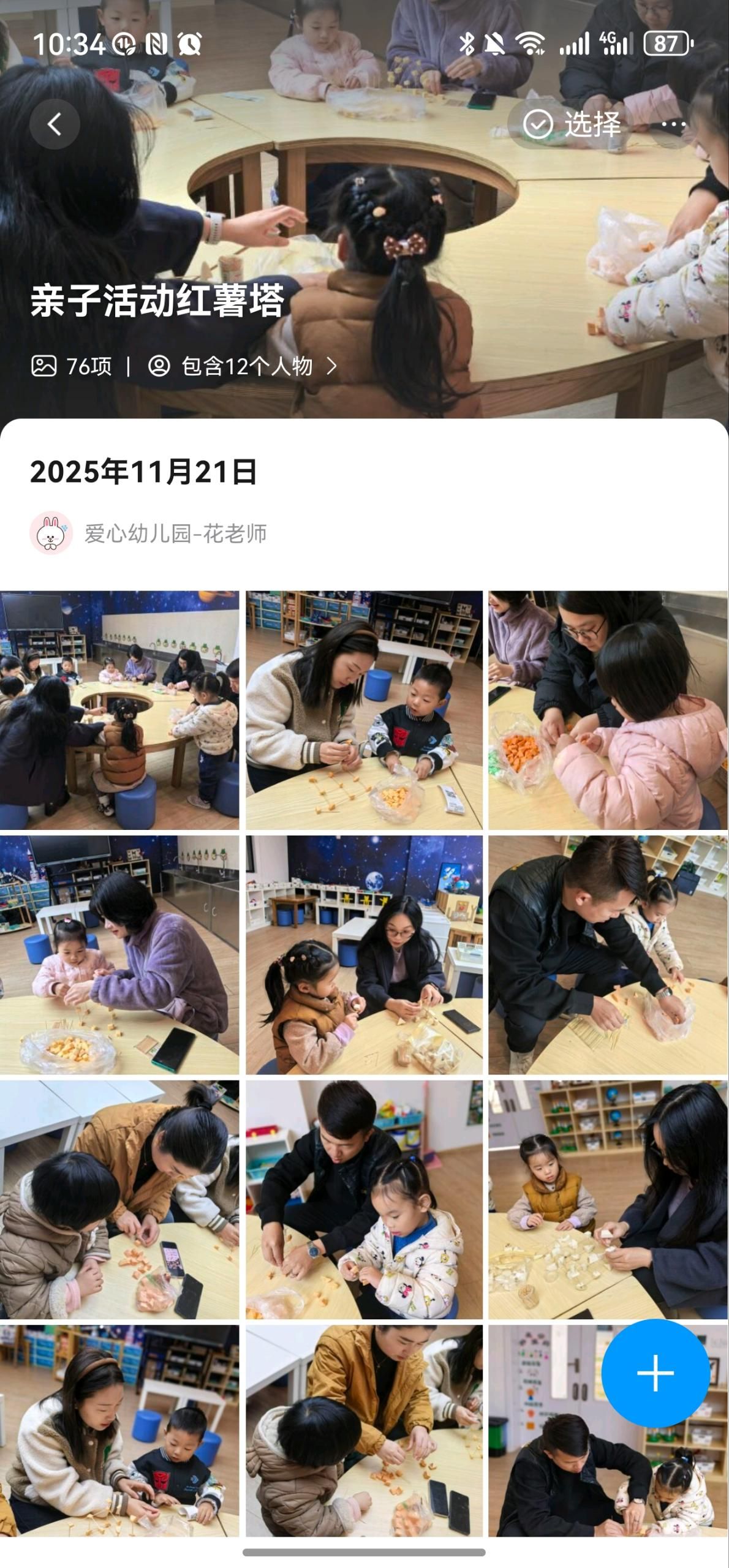Open photo of girl in pink puffer jacket
Viewport: 729px width, 1568px height.
(x=608, y=710)
